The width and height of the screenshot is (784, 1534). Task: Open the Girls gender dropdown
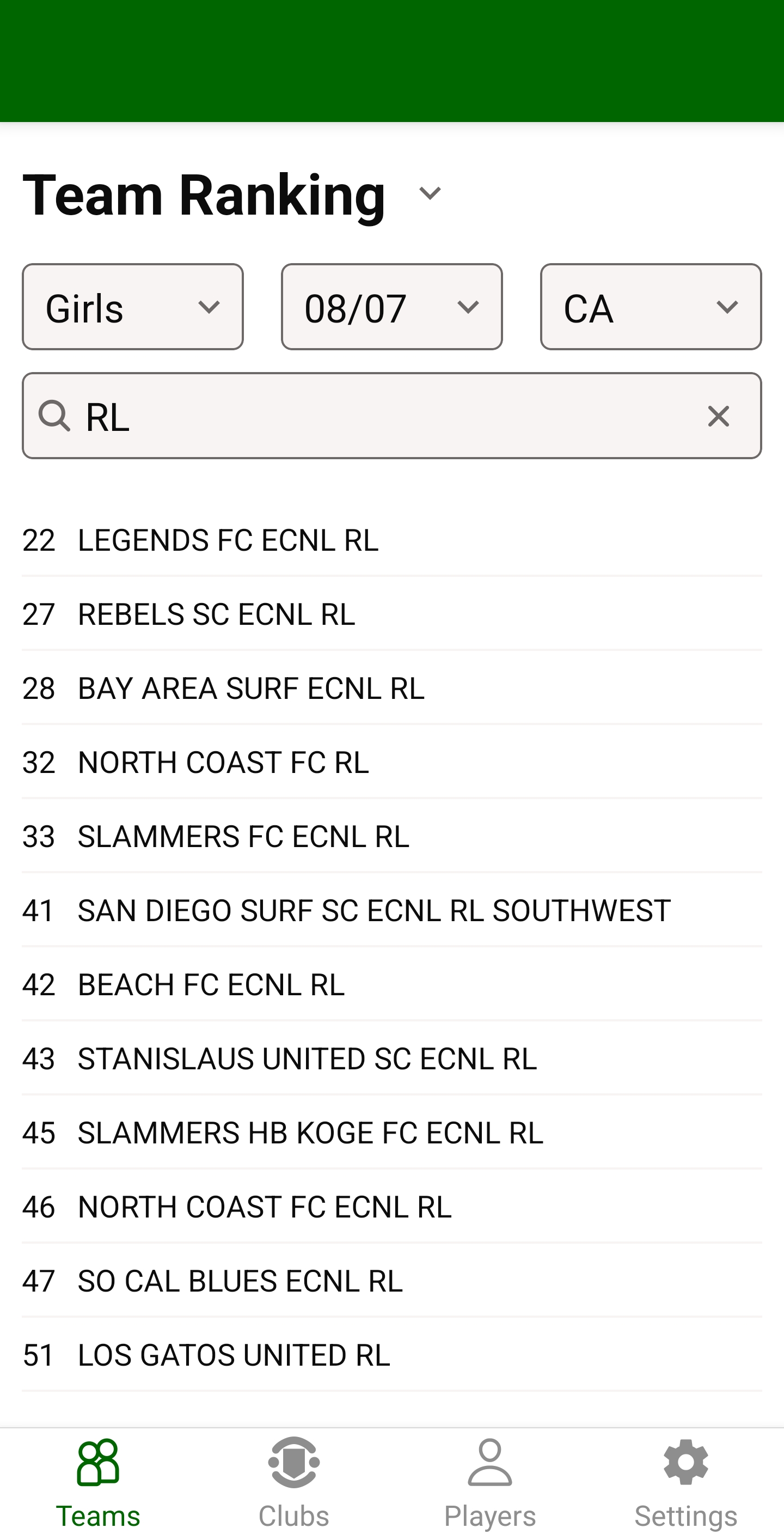(132, 307)
